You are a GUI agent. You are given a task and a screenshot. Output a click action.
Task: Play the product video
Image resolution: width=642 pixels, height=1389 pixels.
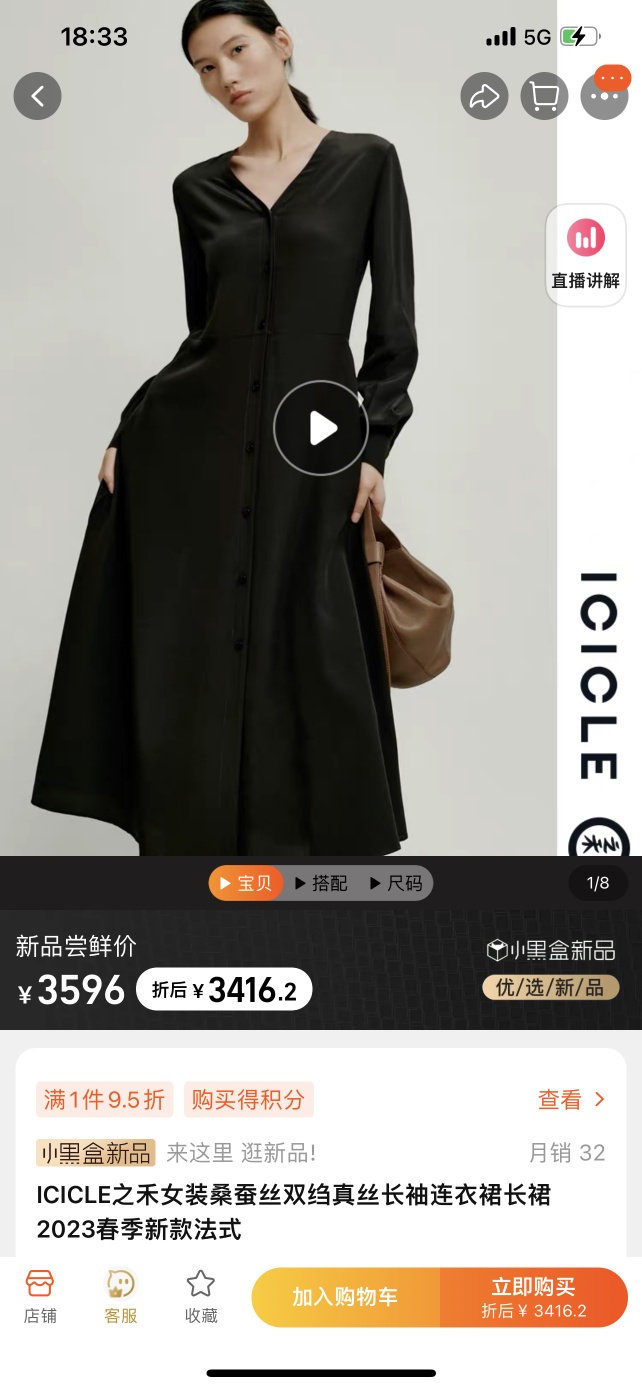(x=321, y=428)
